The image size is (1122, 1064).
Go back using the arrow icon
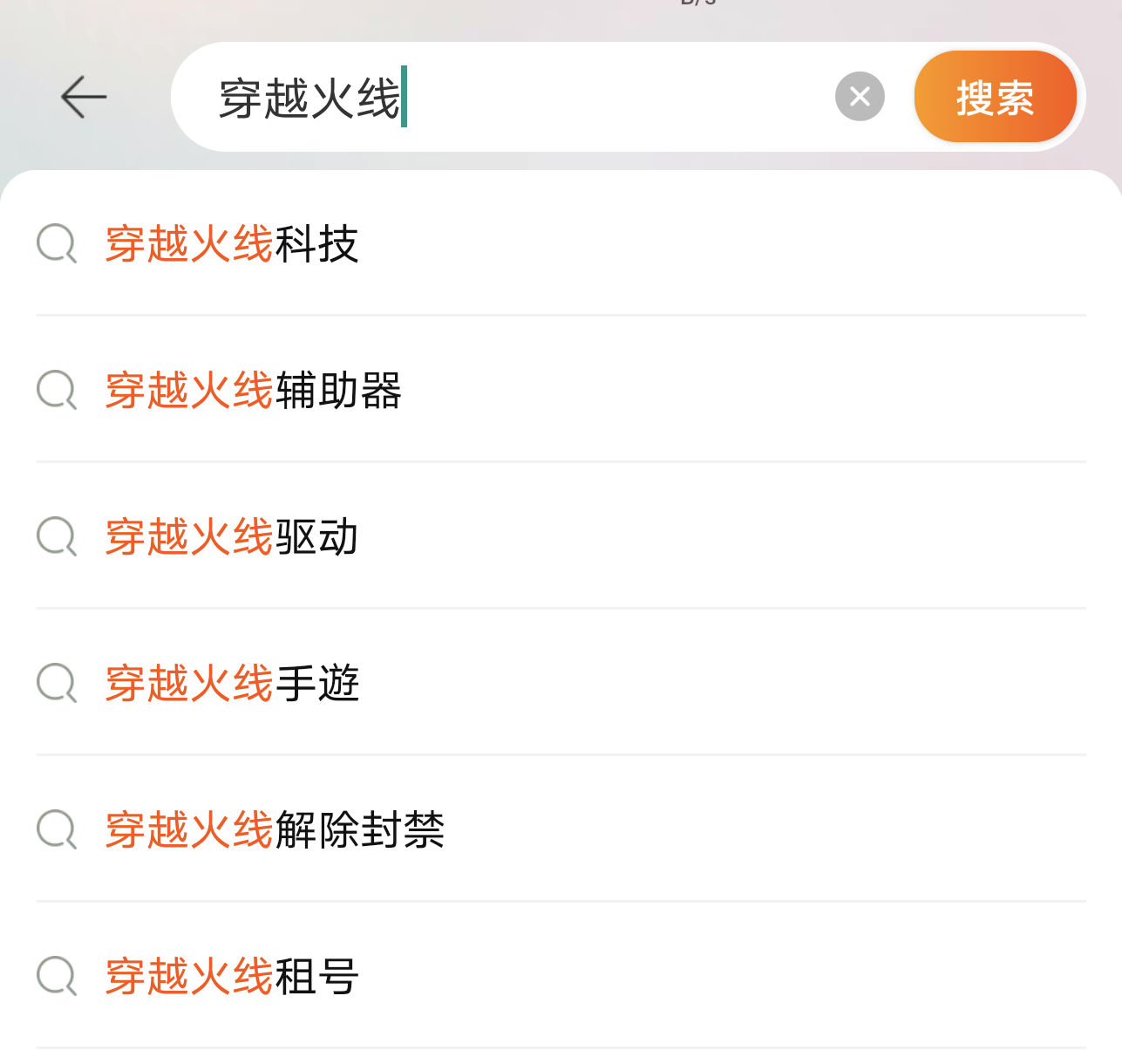[84, 97]
